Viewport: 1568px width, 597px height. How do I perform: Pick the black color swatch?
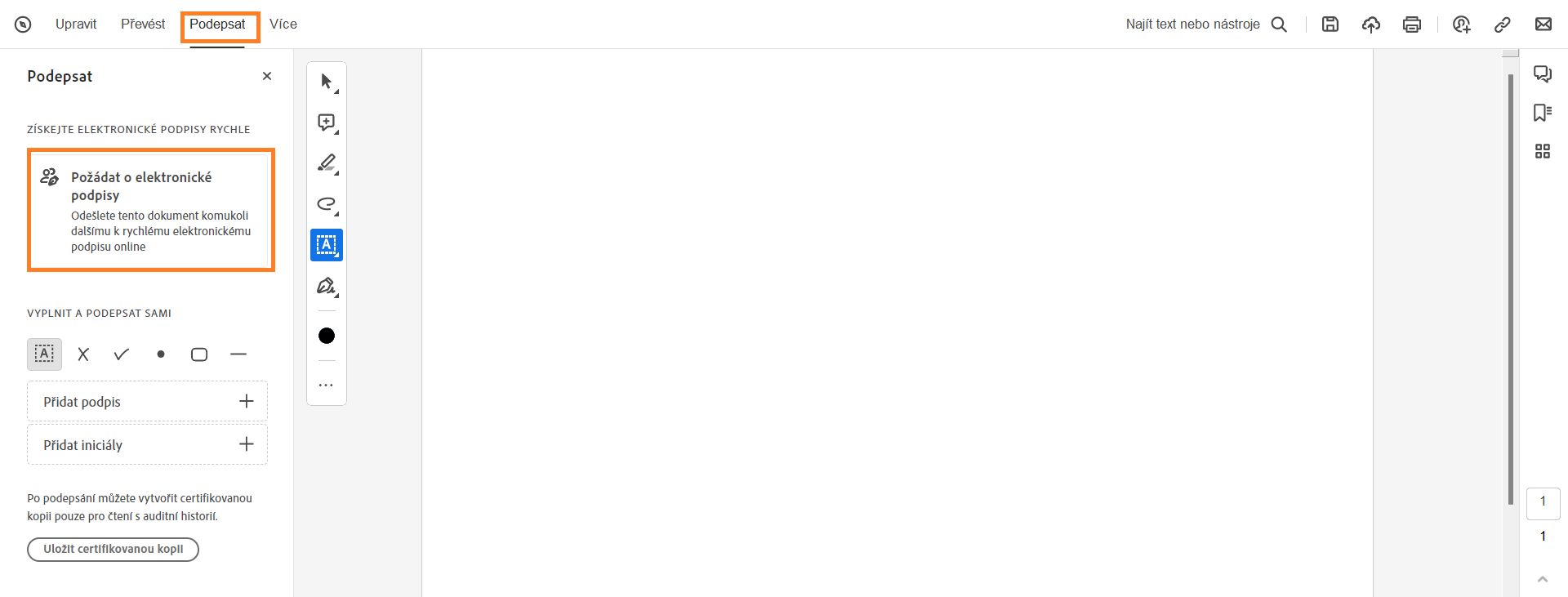coord(327,336)
